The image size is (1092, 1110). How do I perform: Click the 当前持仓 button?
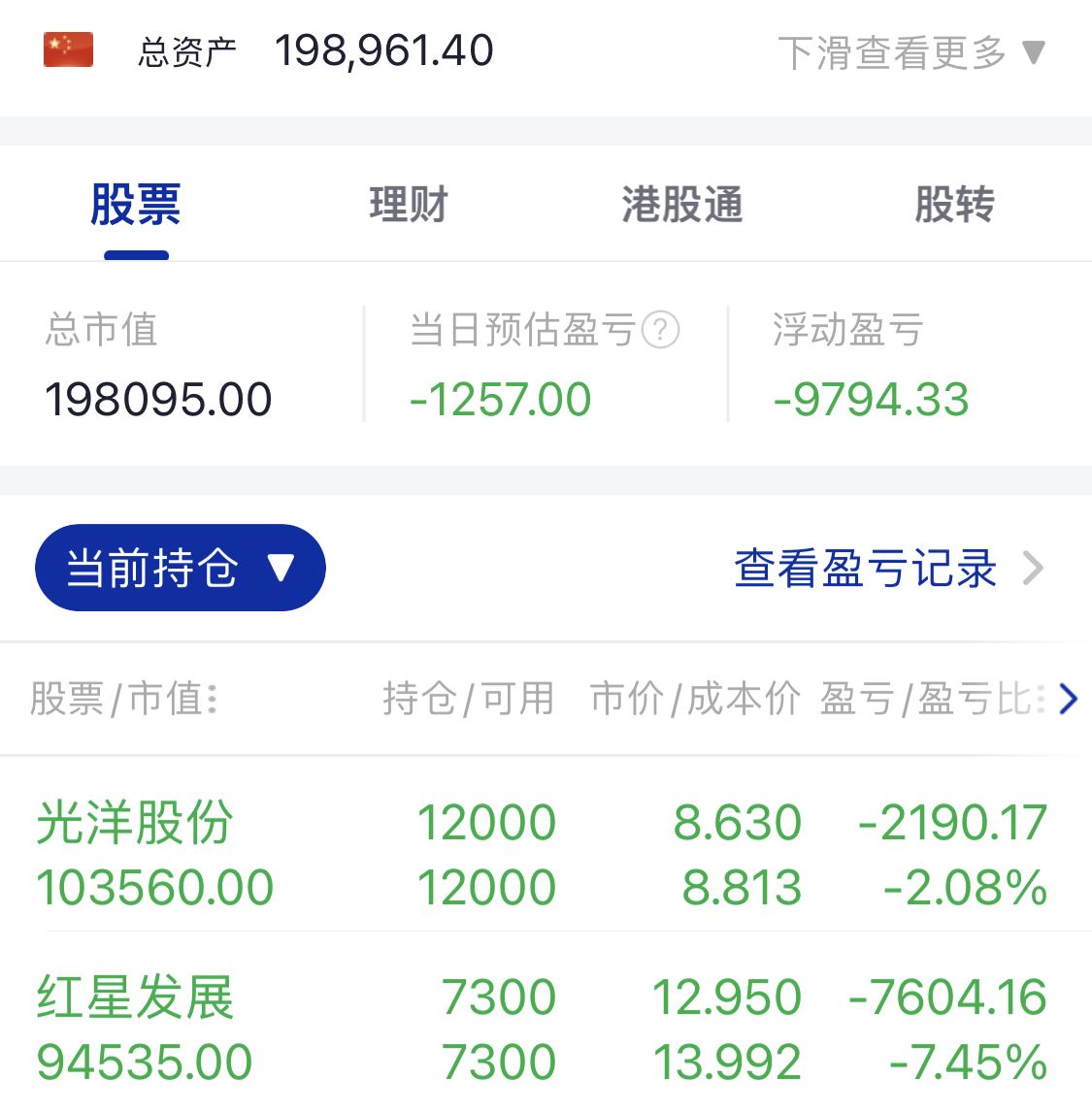click(180, 568)
